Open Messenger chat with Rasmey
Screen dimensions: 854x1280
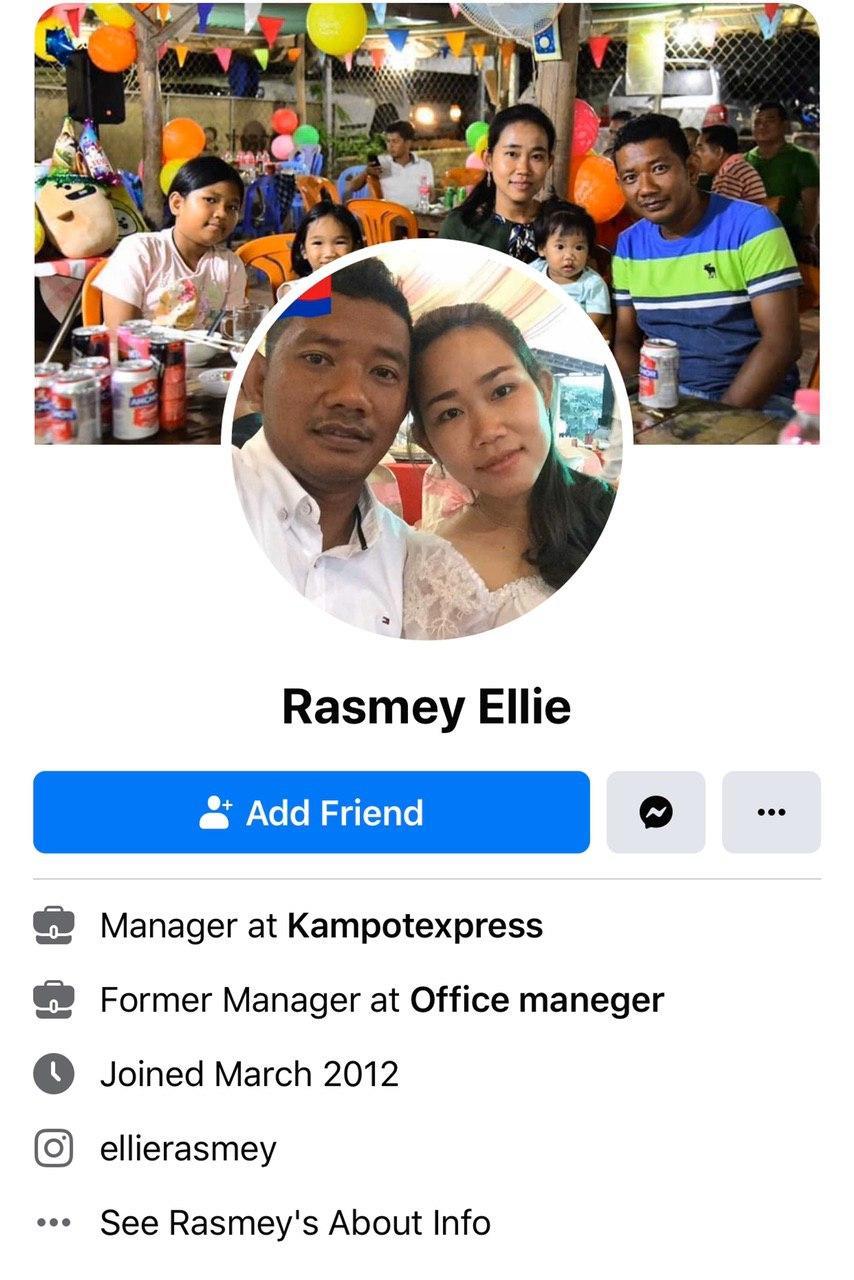[x=655, y=812]
